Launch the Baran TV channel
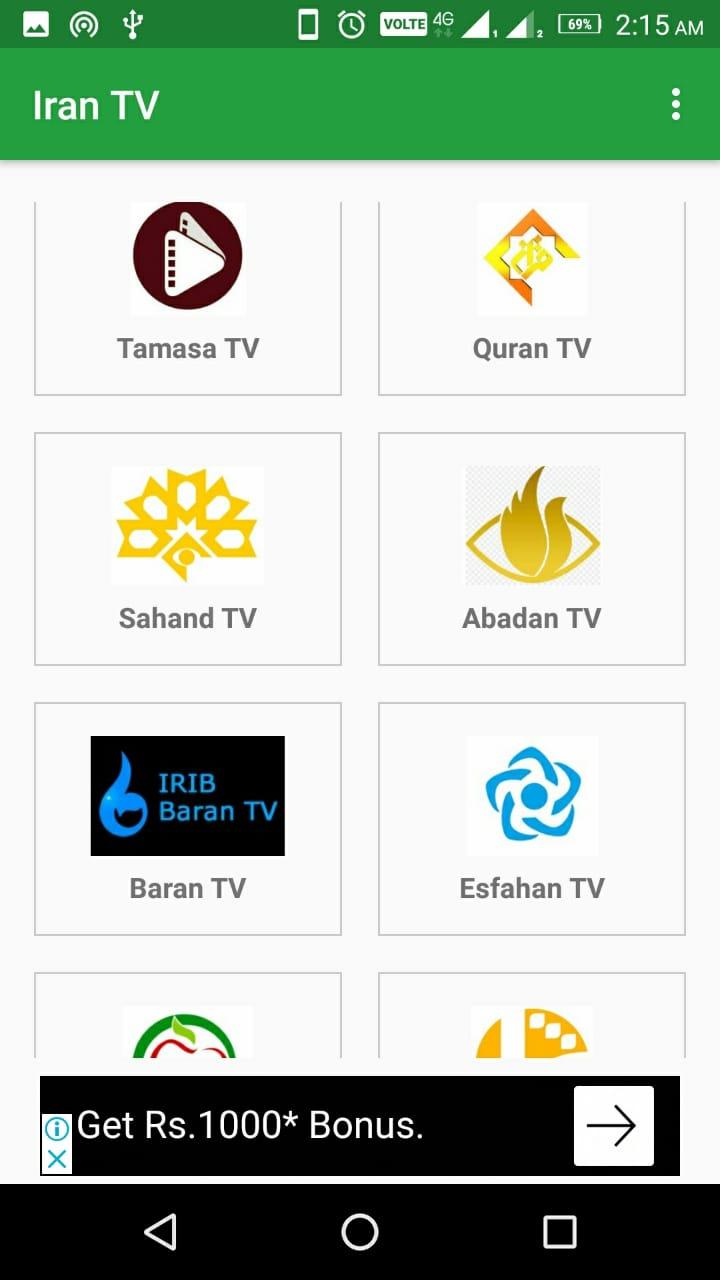Image resolution: width=720 pixels, height=1280 pixels. click(188, 818)
